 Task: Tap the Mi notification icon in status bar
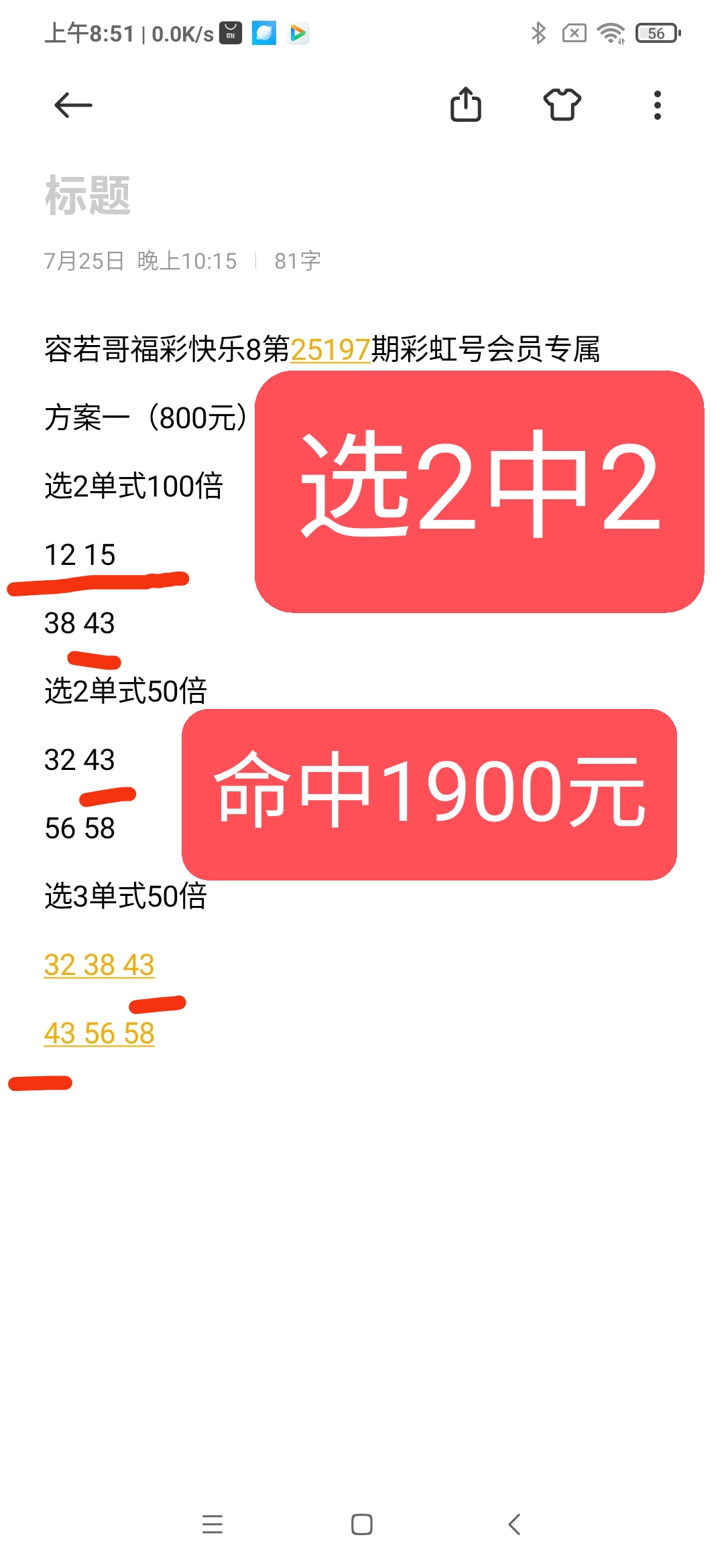point(229,31)
